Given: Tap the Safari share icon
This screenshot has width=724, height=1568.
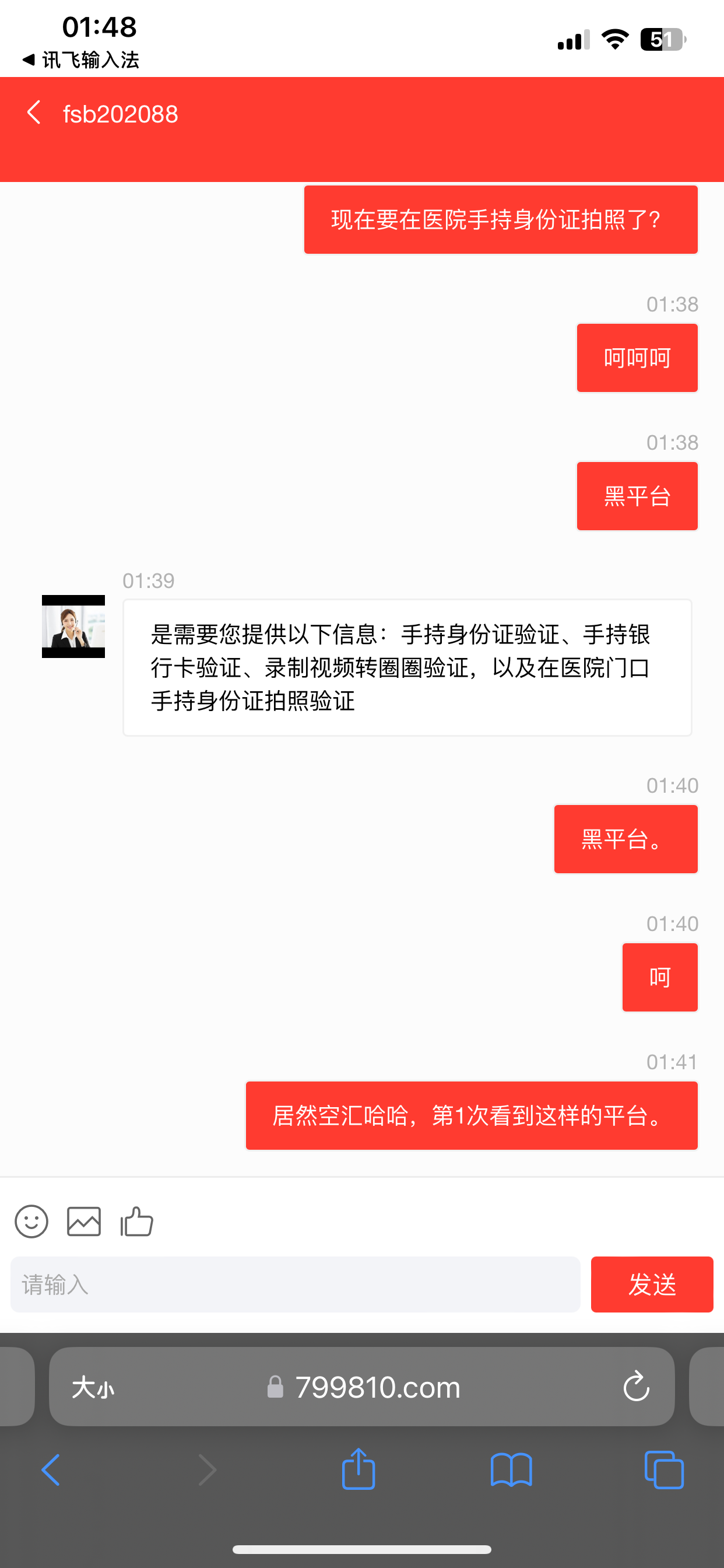Looking at the screenshot, I should tap(359, 1469).
